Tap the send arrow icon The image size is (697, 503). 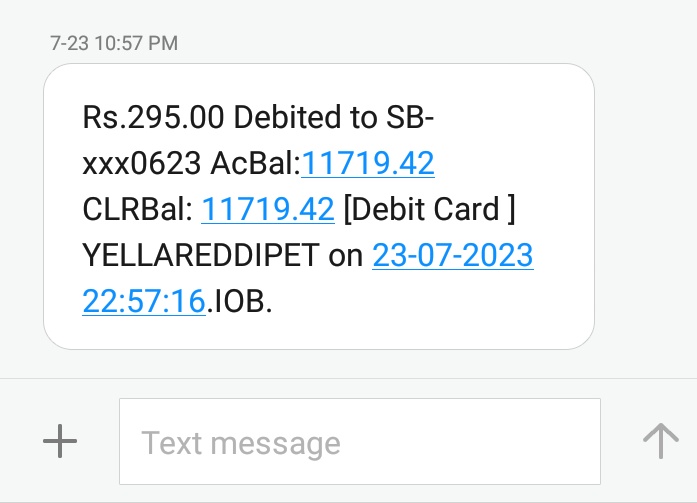(661, 440)
